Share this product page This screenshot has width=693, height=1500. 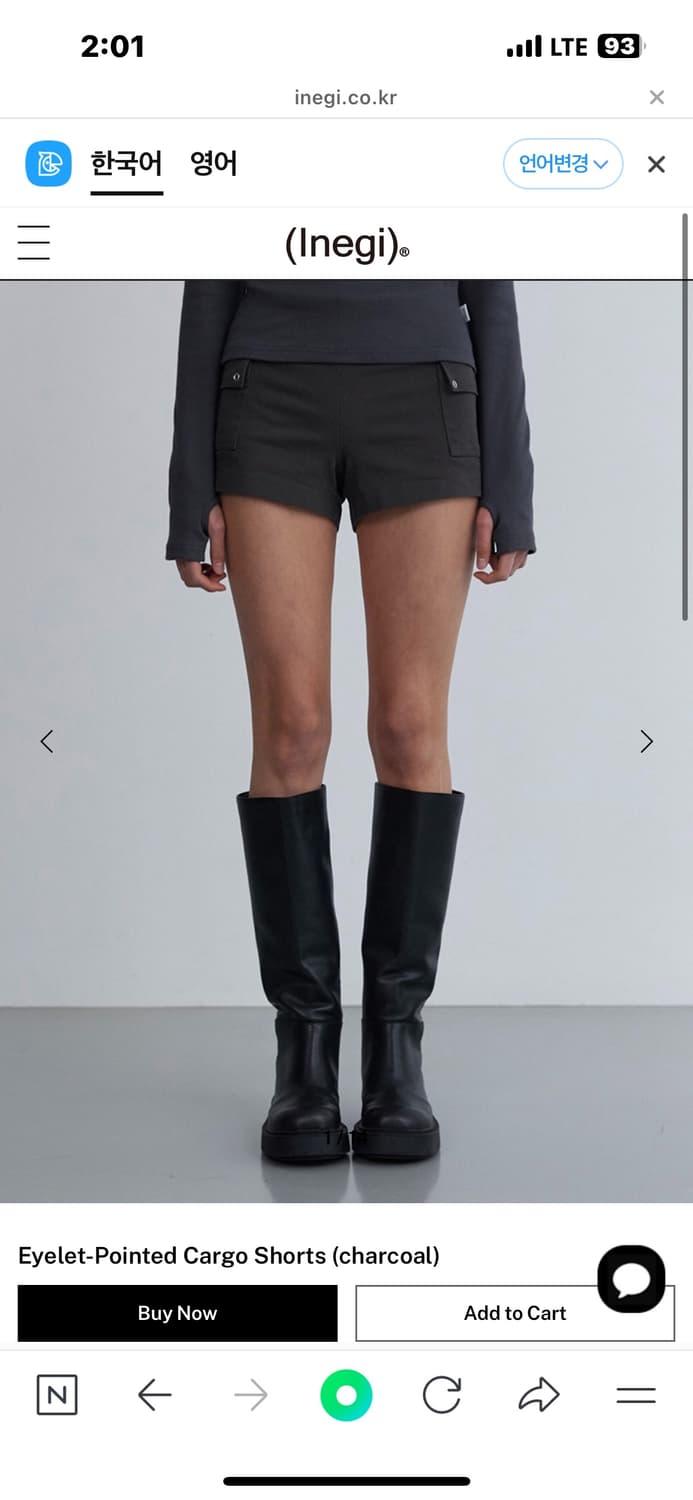tap(539, 1395)
